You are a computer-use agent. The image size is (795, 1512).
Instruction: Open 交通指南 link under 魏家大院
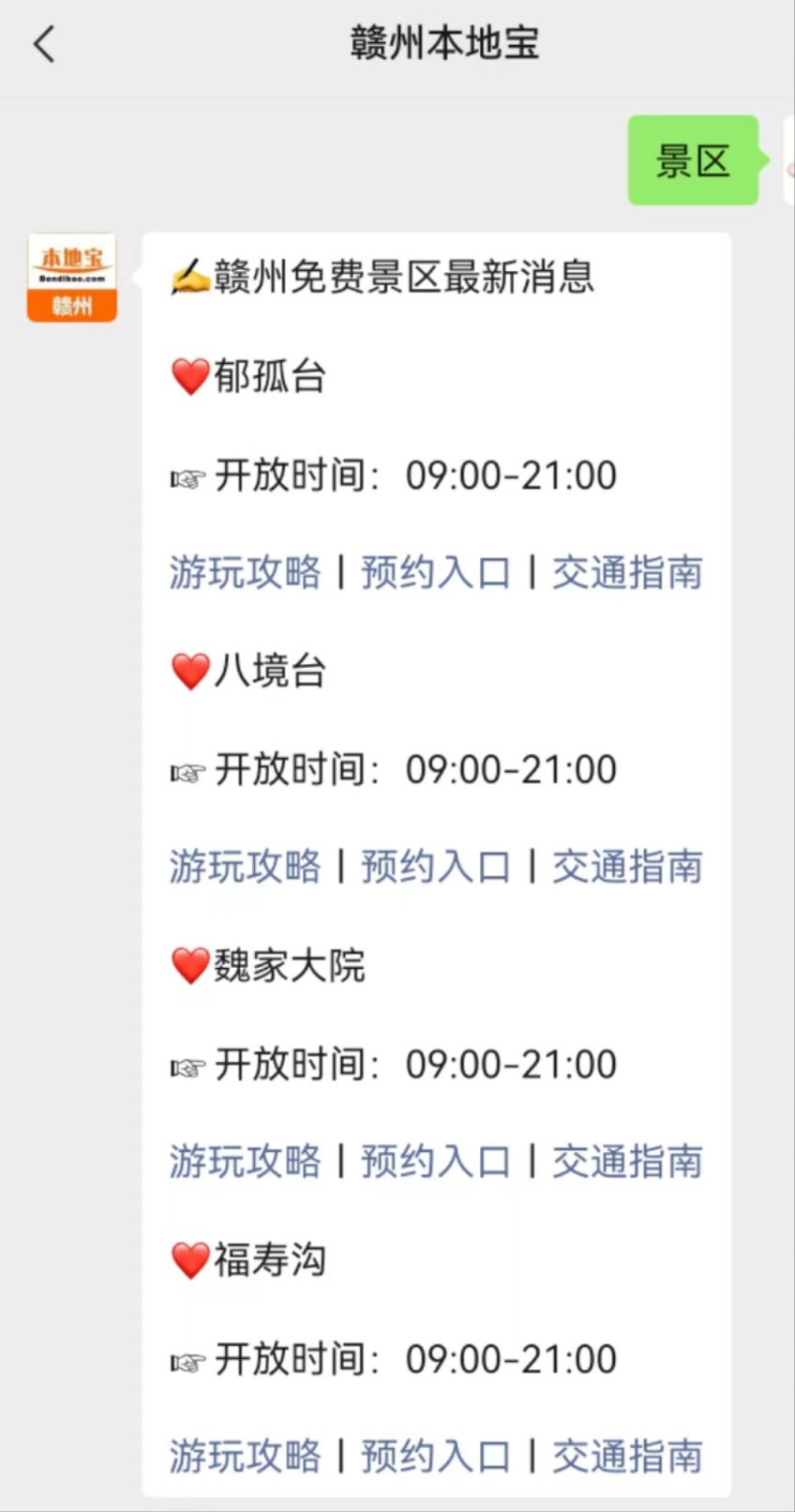[x=627, y=1161]
